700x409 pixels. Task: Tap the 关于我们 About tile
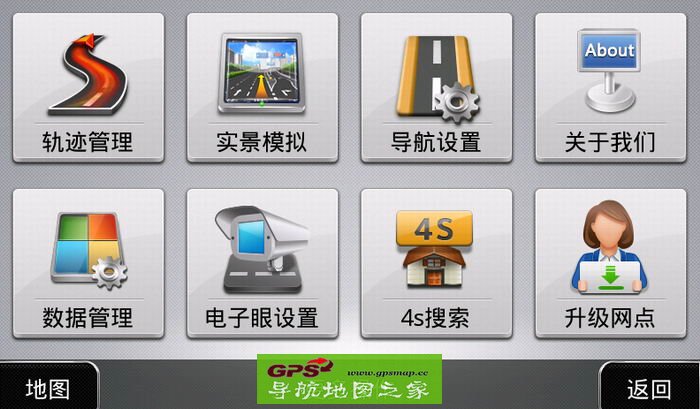610,88
